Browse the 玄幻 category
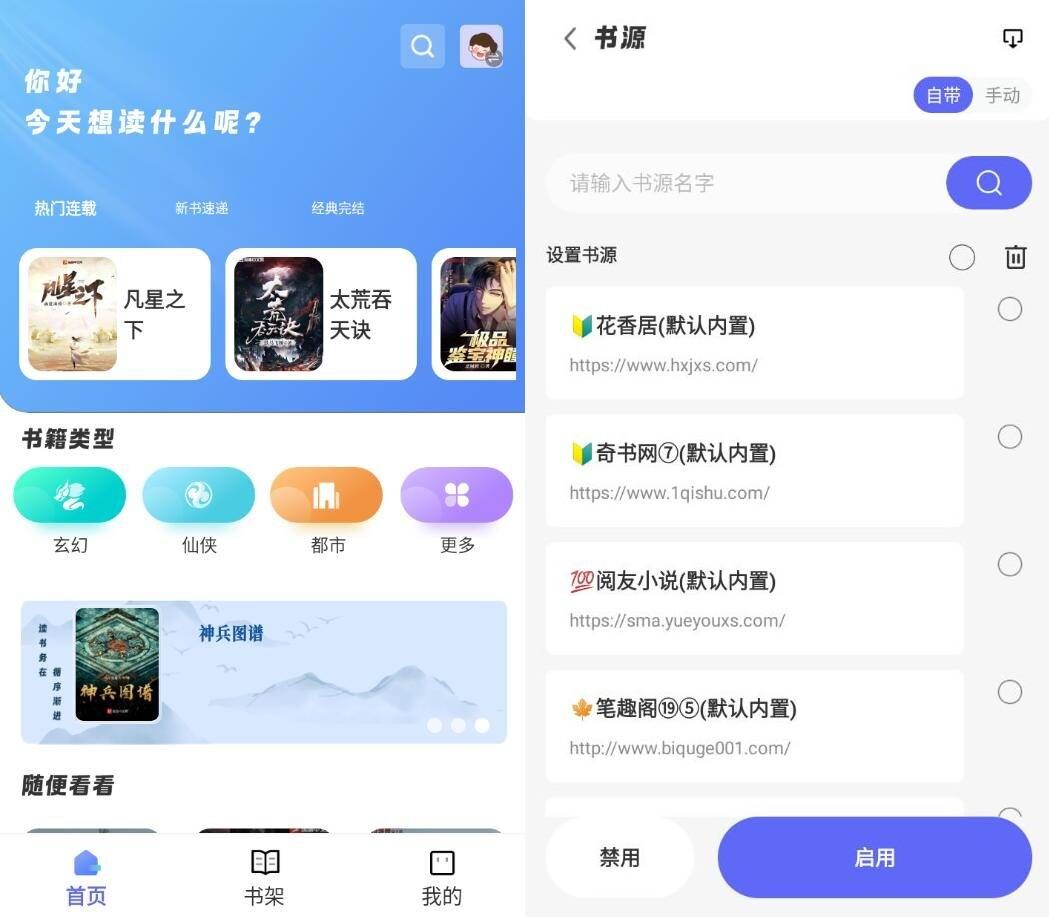This screenshot has width=1049, height=919. [70, 495]
